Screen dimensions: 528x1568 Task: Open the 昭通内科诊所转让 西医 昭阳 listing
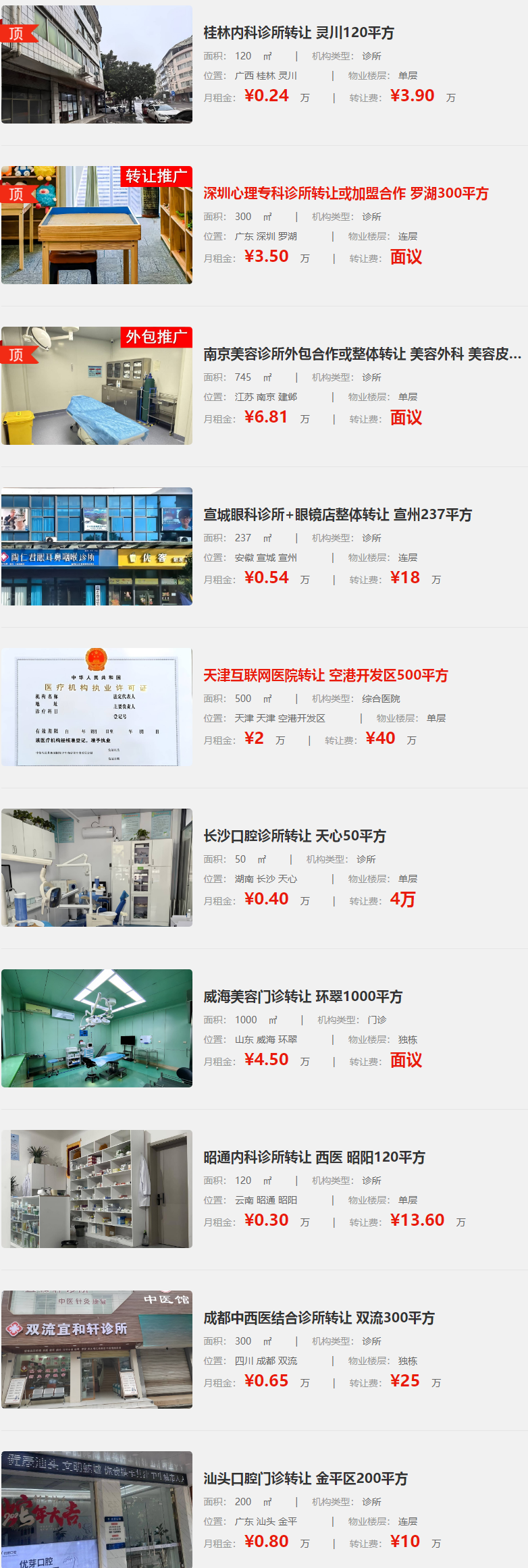pos(314,1158)
